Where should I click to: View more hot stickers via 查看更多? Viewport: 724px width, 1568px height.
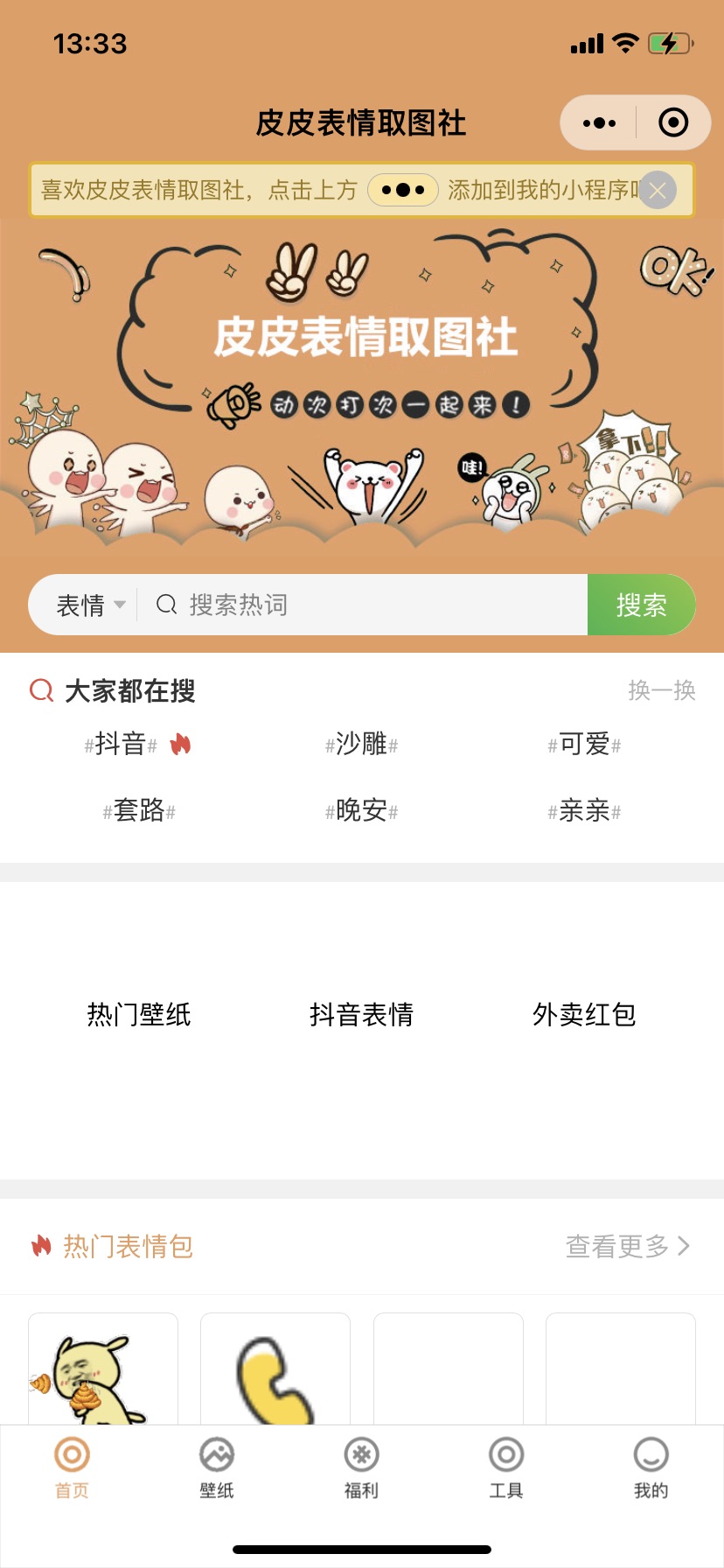(627, 1246)
